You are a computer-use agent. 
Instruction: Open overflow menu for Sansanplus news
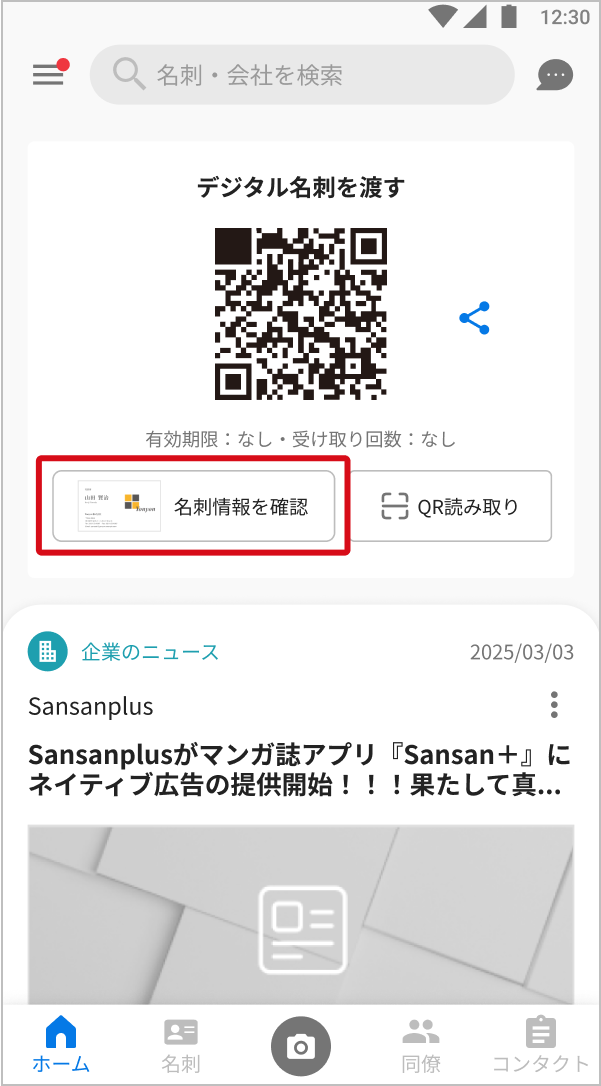(554, 705)
